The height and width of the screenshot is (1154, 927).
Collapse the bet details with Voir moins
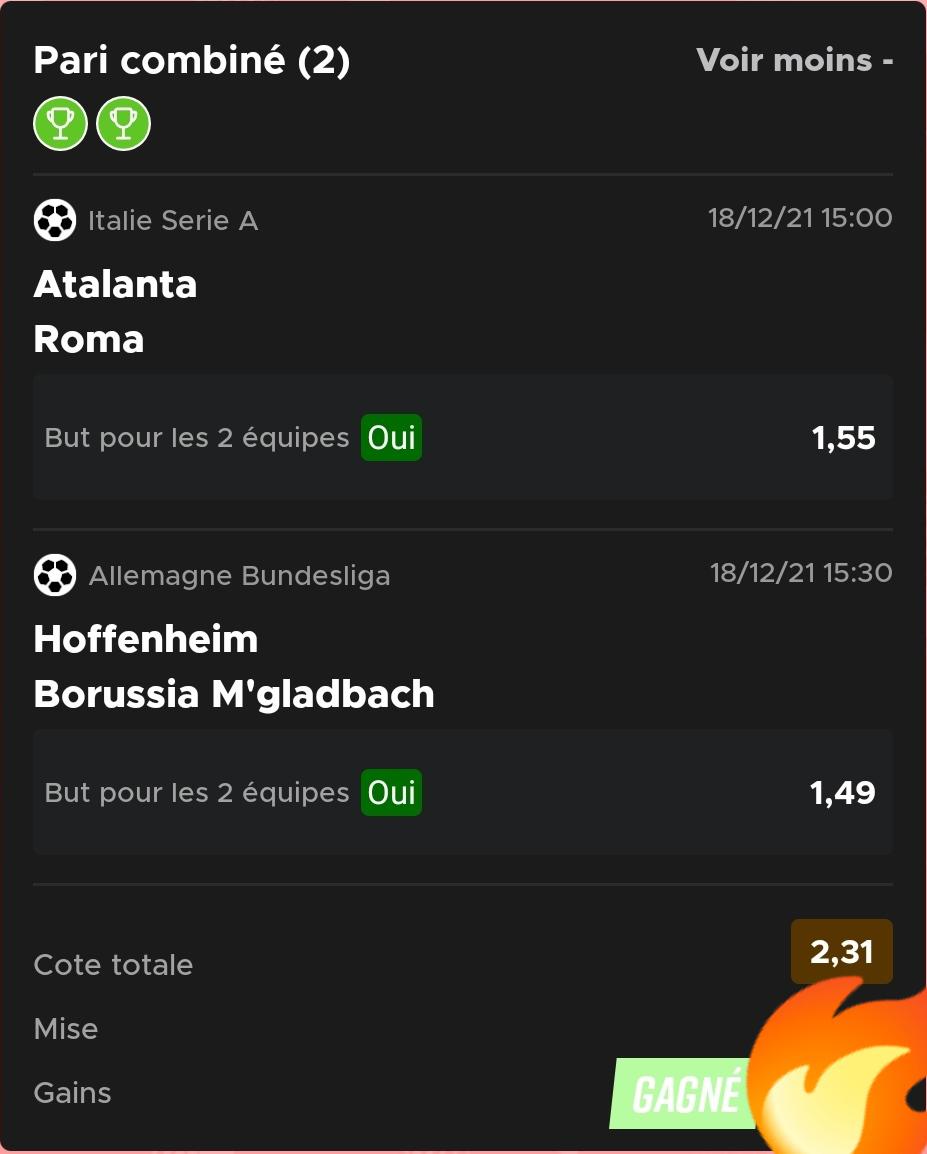click(794, 61)
